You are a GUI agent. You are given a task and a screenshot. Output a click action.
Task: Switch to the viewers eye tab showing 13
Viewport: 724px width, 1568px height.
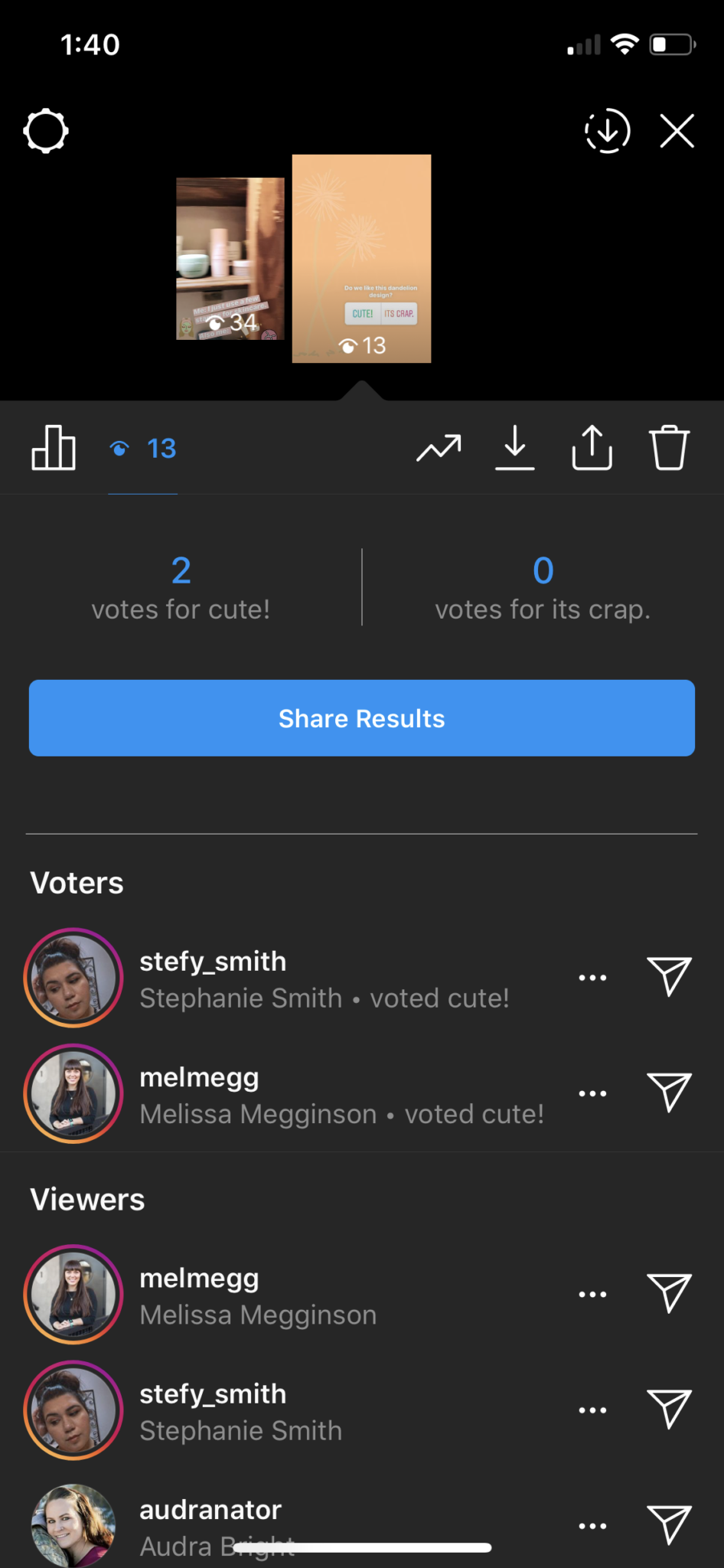(x=142, y=449)
